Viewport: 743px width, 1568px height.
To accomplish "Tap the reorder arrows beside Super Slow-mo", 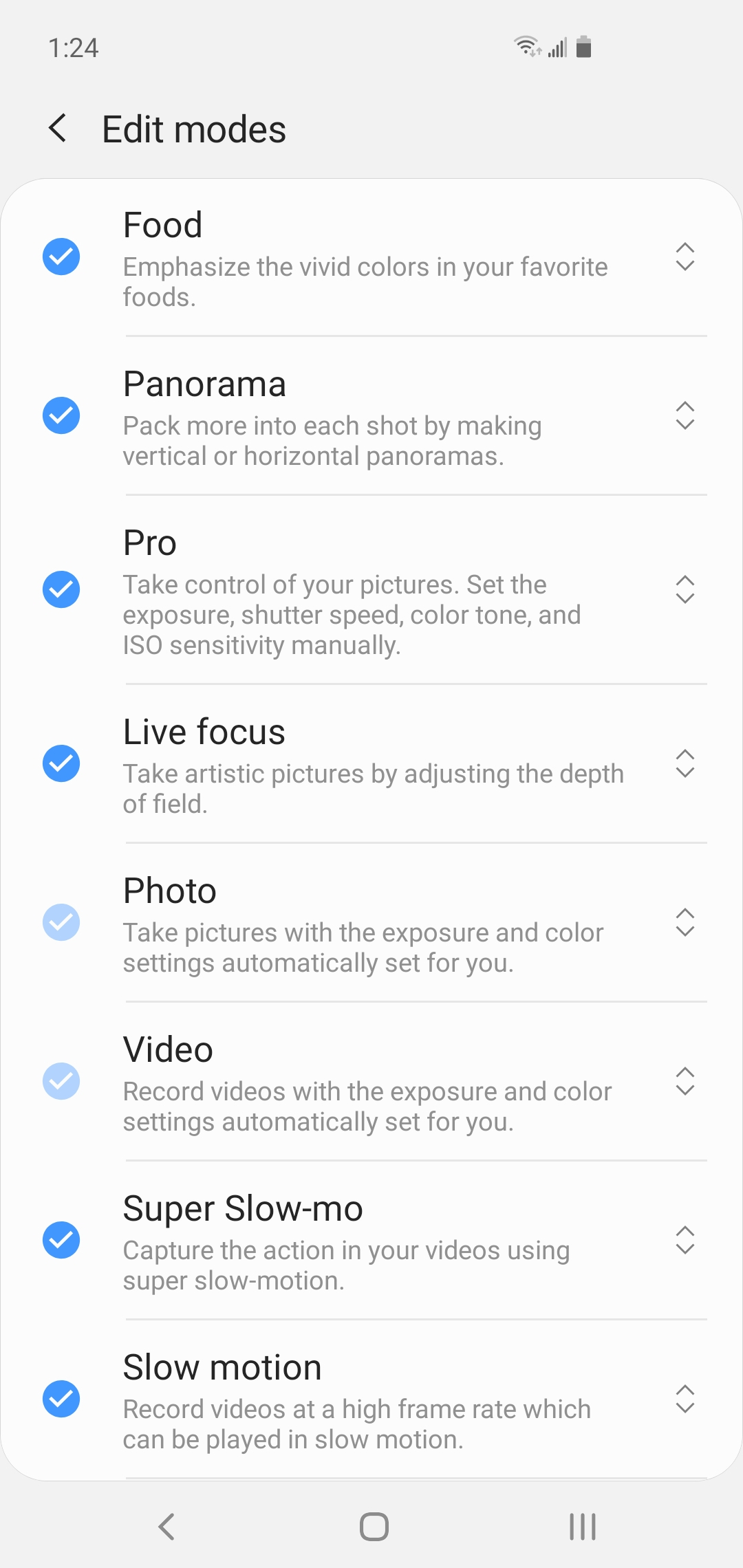I will click(x=685, y=1241).
